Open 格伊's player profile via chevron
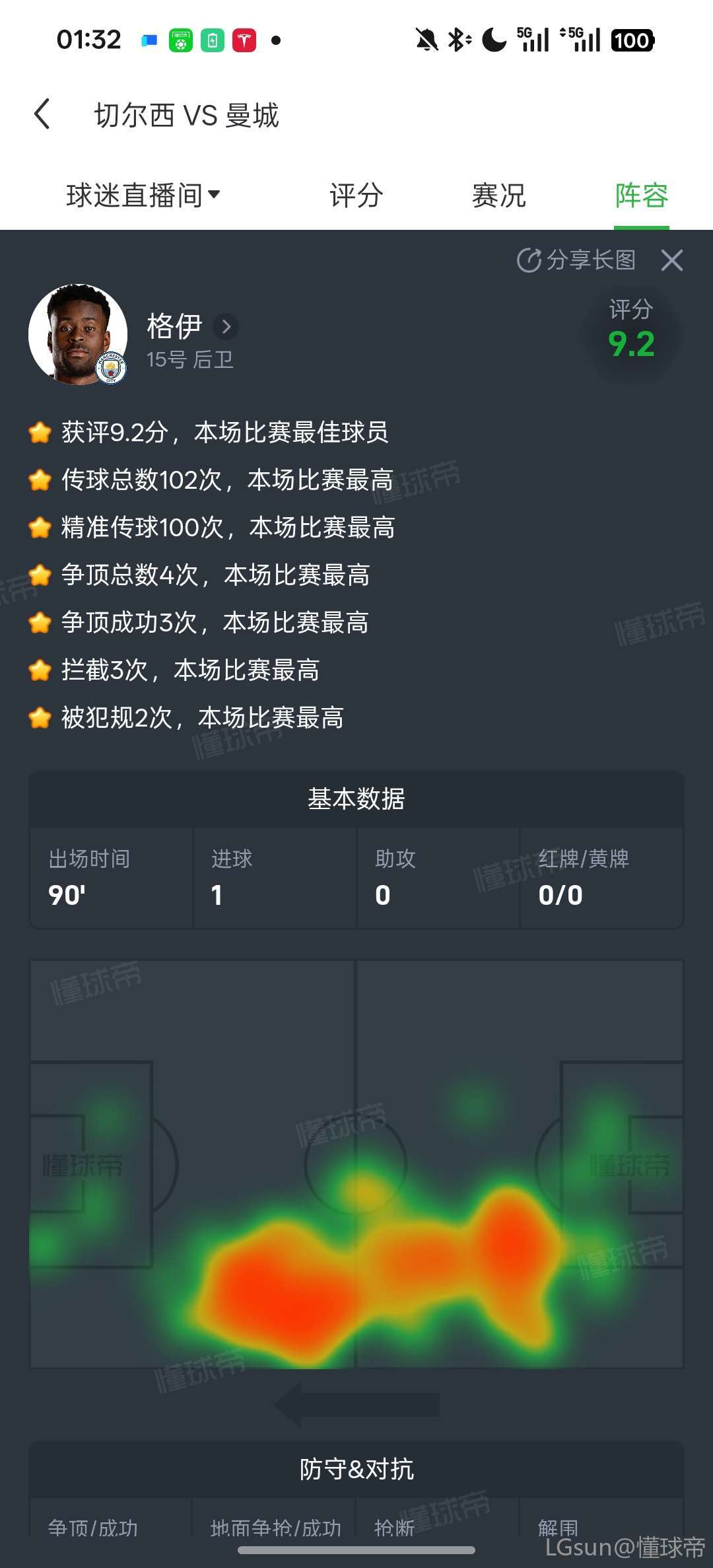 pyautogui.click(x=226, y=326)
